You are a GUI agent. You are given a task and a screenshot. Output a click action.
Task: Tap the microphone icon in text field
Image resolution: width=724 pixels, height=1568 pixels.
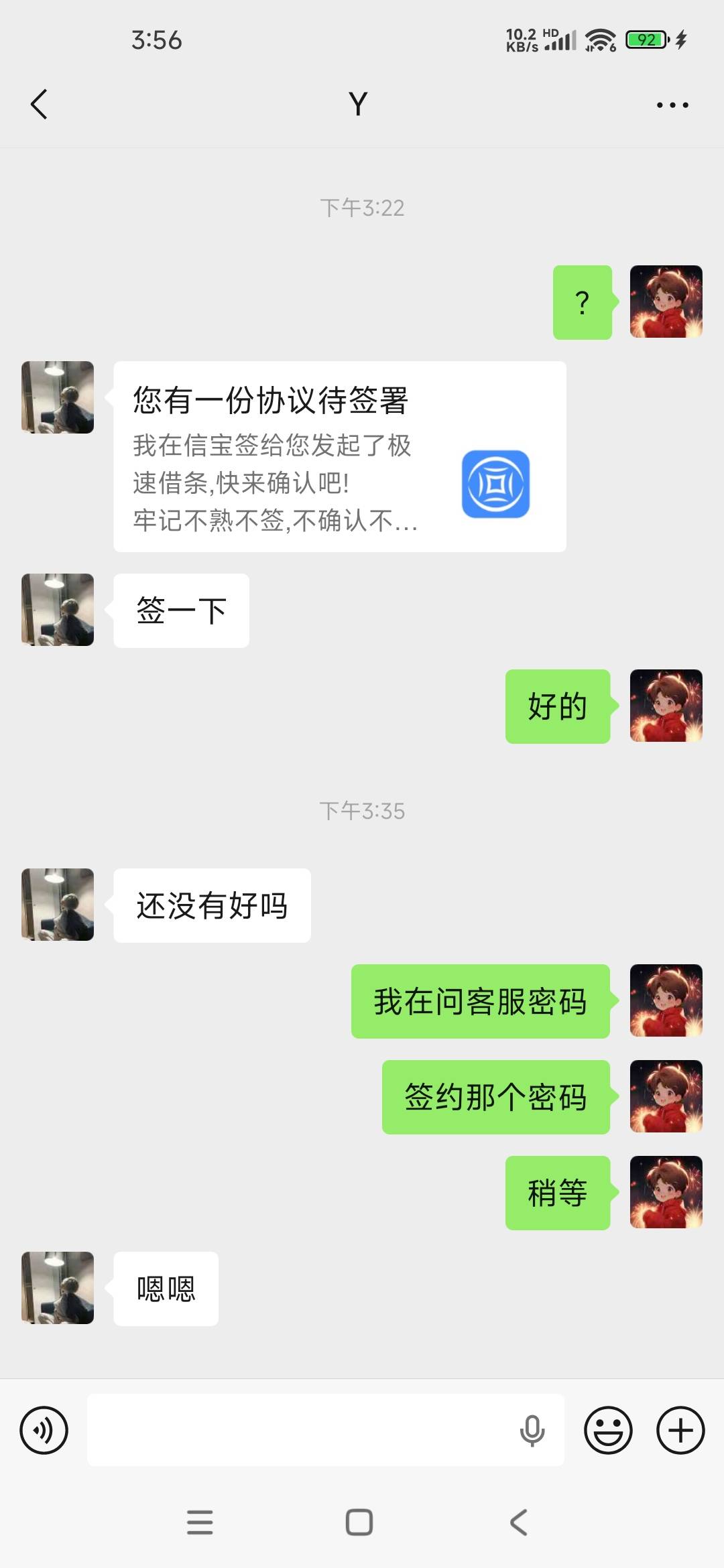(x=532, y=1431)
